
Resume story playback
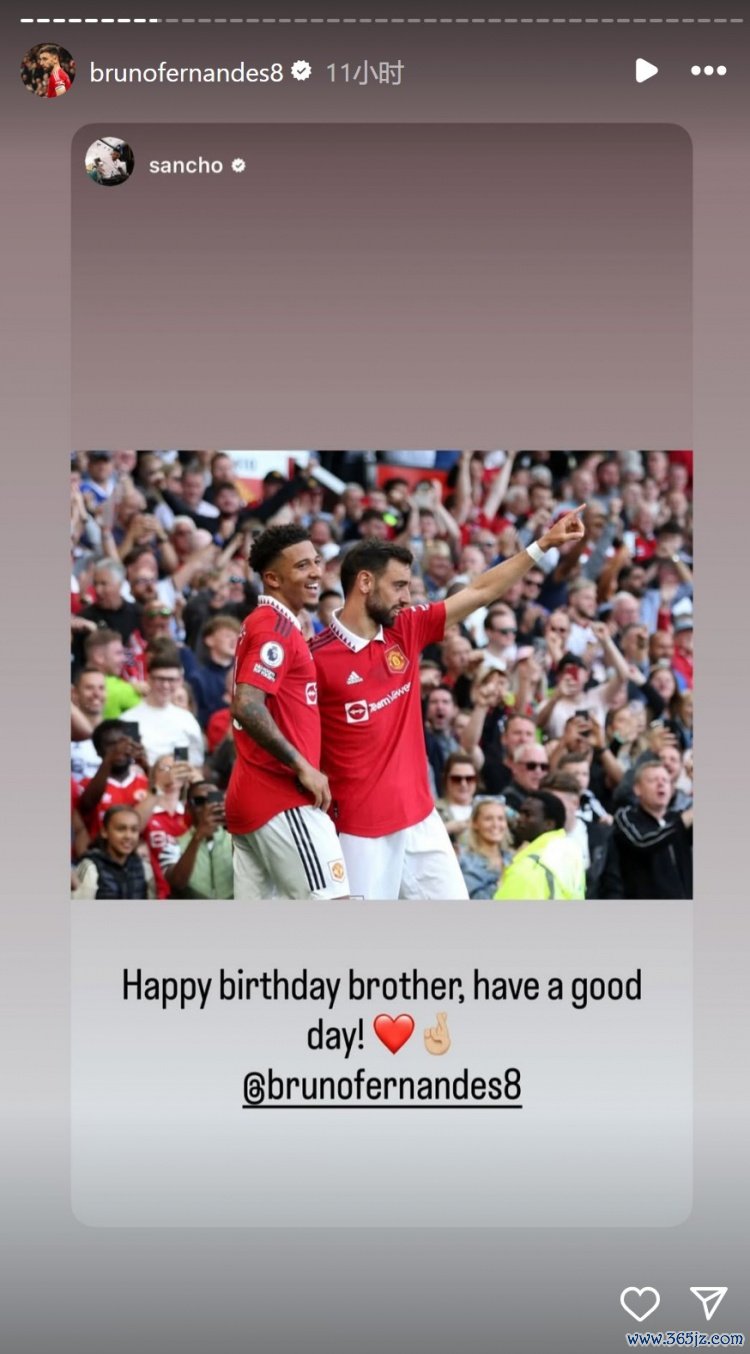pos(646,70)
